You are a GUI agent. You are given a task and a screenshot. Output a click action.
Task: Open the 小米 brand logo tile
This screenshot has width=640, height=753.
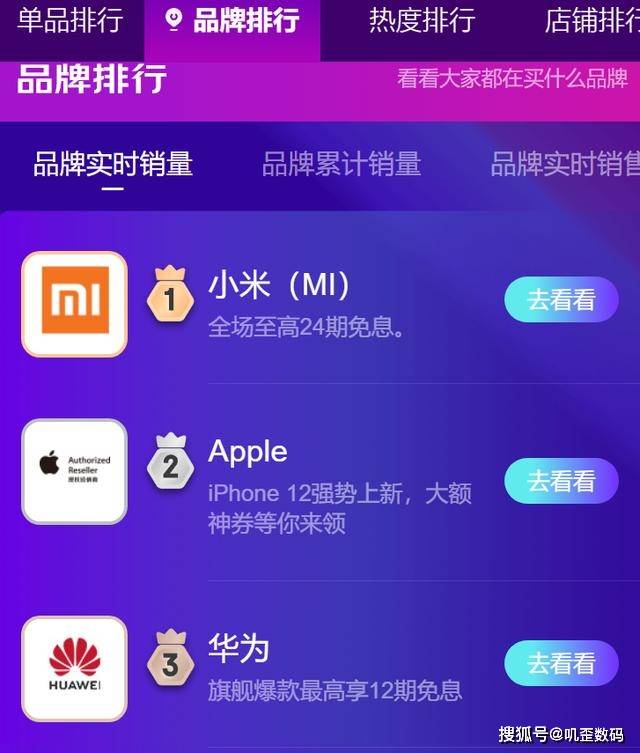(x=74, y=304)
